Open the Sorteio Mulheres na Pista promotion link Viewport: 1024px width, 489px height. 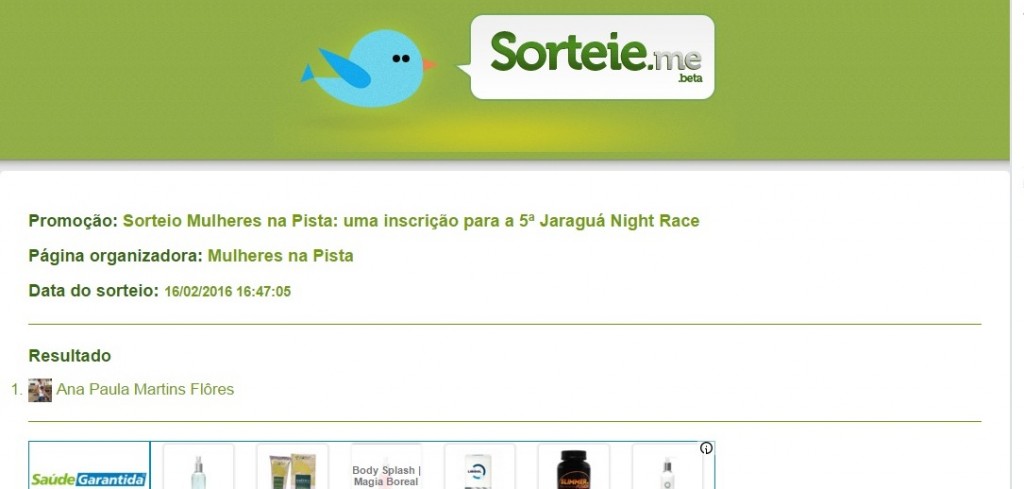tap(410, 221)
